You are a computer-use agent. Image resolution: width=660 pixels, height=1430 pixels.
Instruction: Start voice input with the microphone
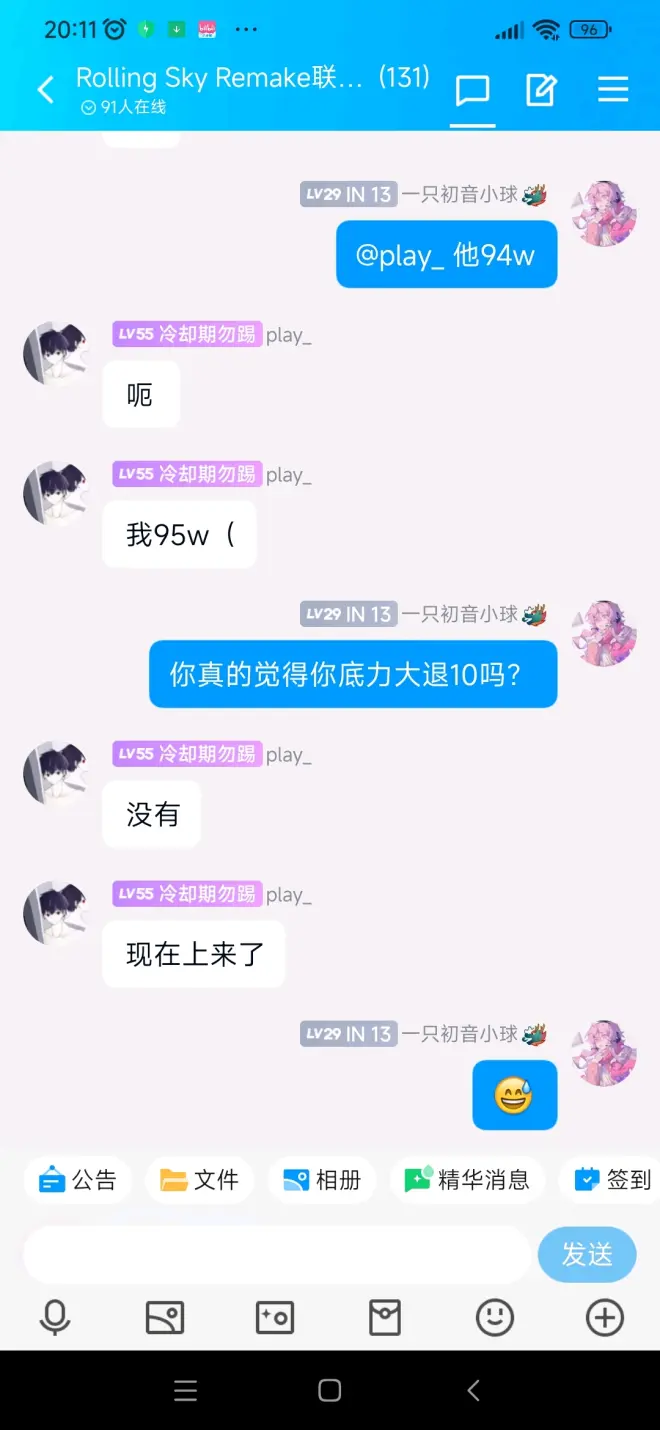click(x=55, y=1318)
